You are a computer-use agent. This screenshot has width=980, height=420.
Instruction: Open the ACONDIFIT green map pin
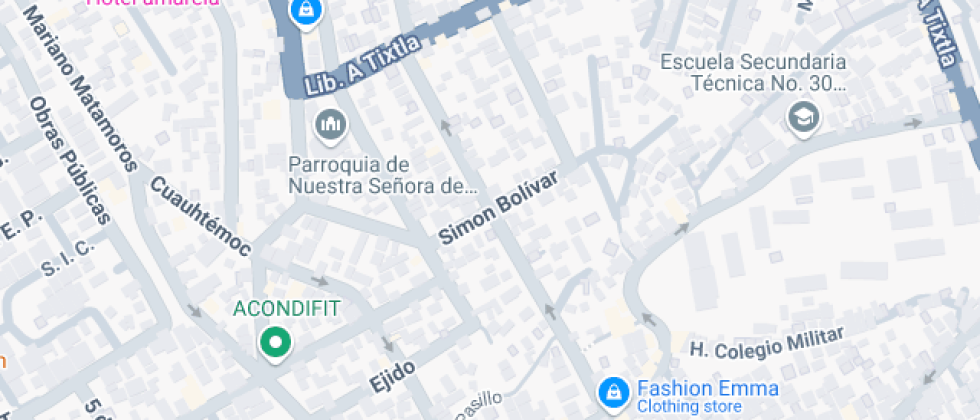point(275,342)
